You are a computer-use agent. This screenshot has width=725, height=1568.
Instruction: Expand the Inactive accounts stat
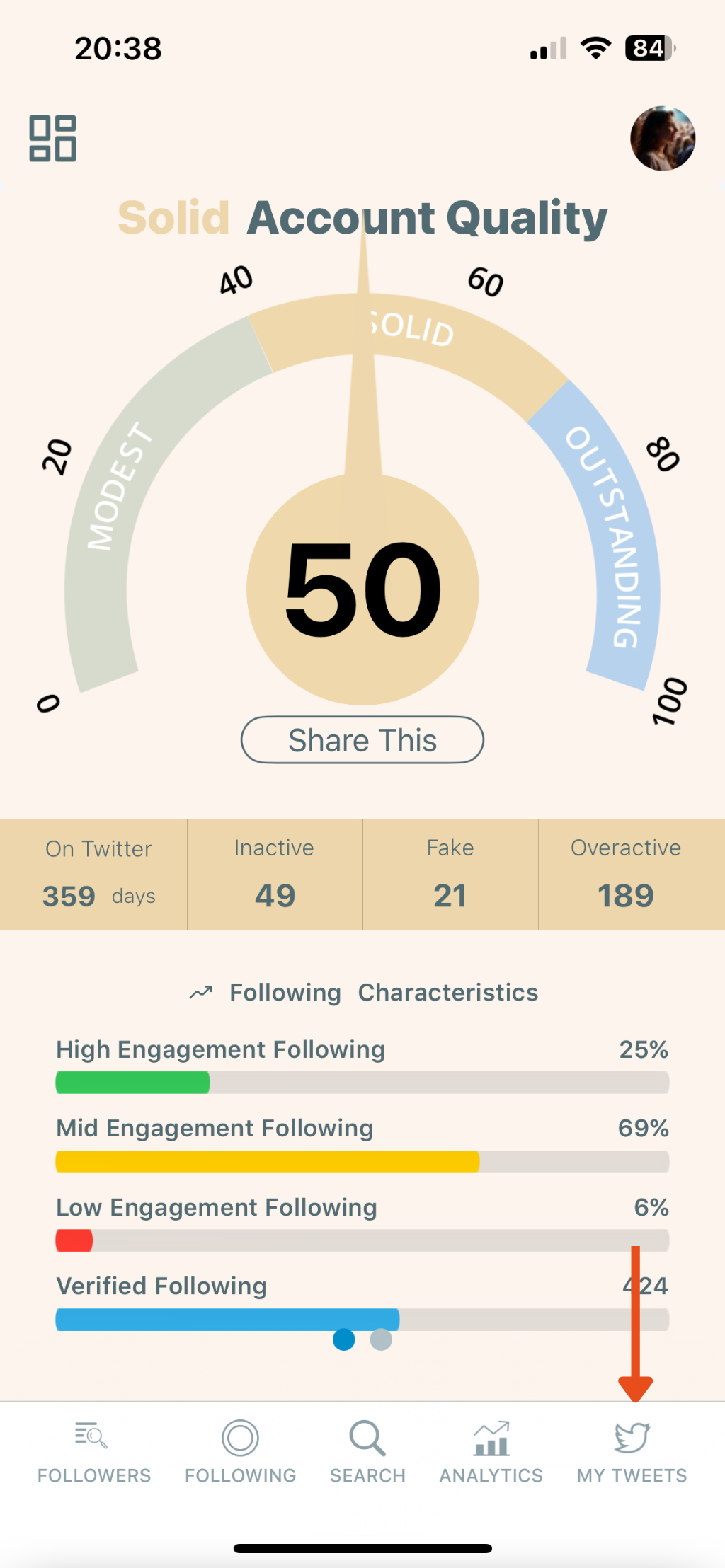pyautogui.click(x=275, y=874)
